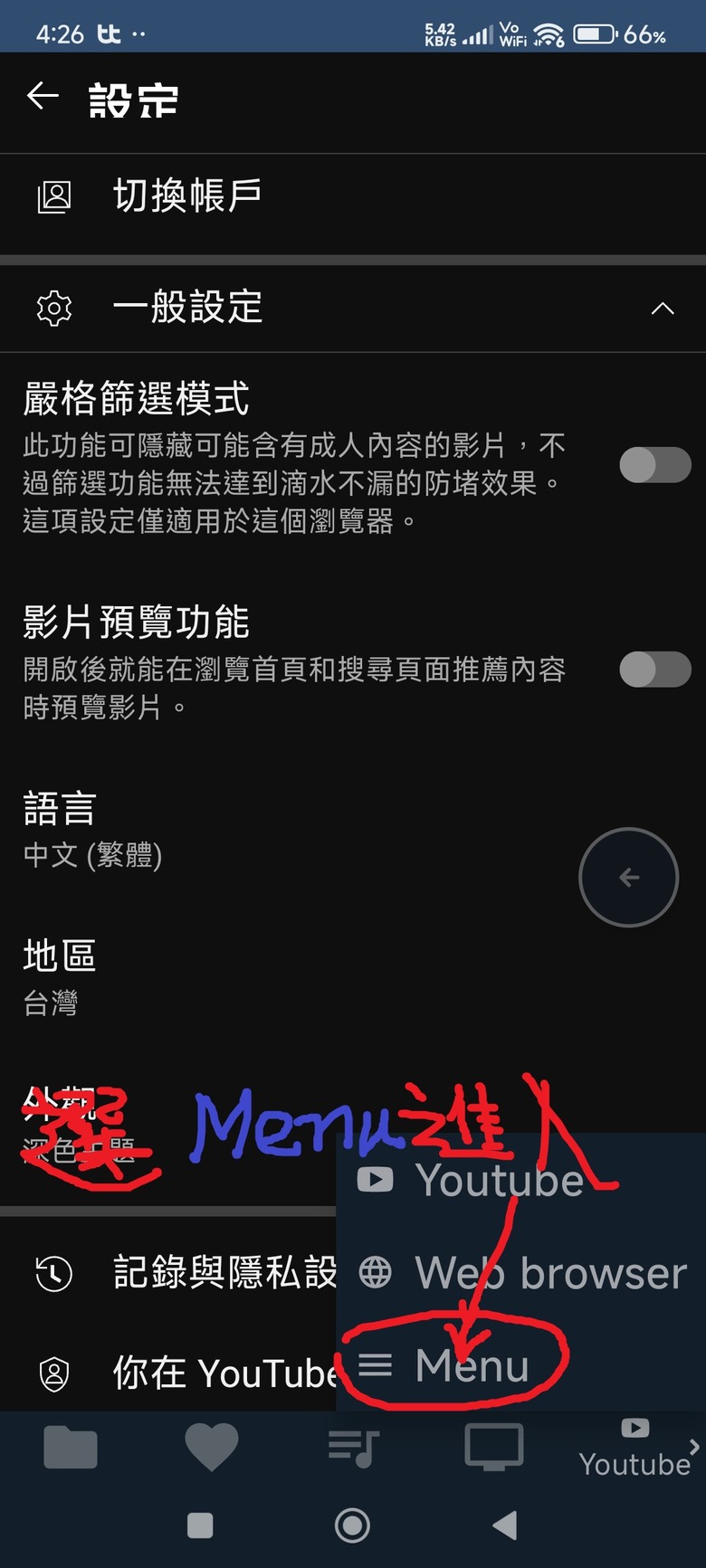The image size is (706, 1568).
Task: Go back from the 設定 page
Action: tap(43, 97)
